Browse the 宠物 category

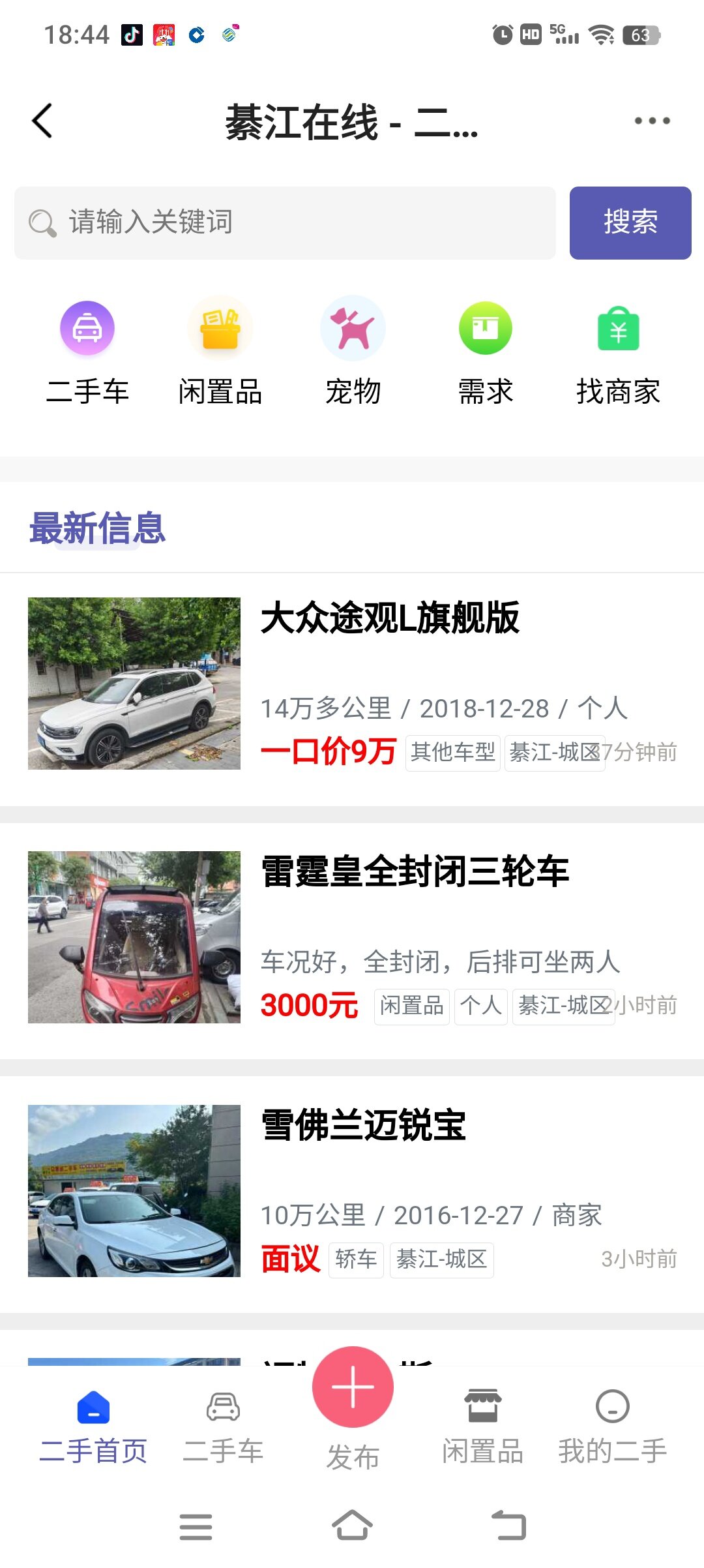tap(353, 352)
